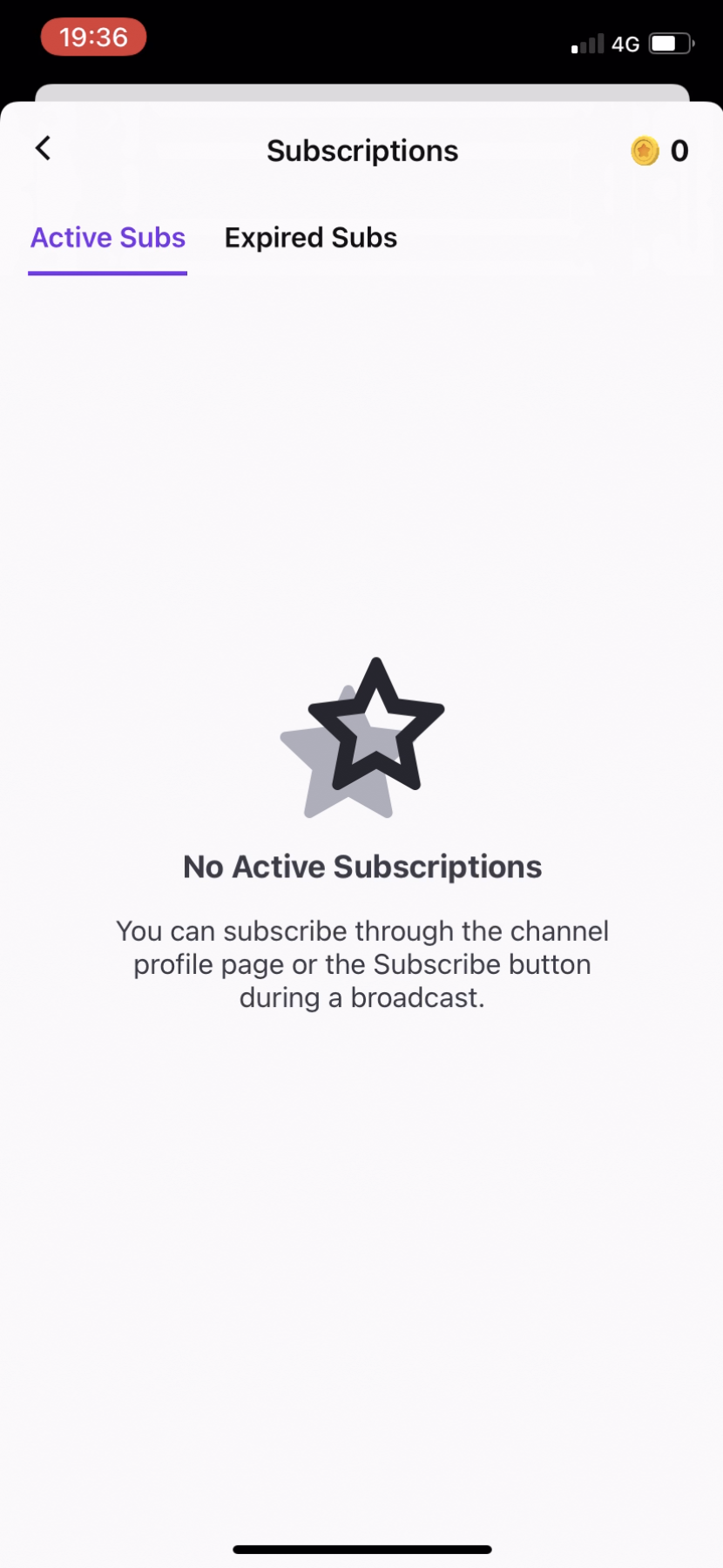This screenshot has height=1568, width=723.
Task: Tap the gold coin icon
Action: click(644, 151)
